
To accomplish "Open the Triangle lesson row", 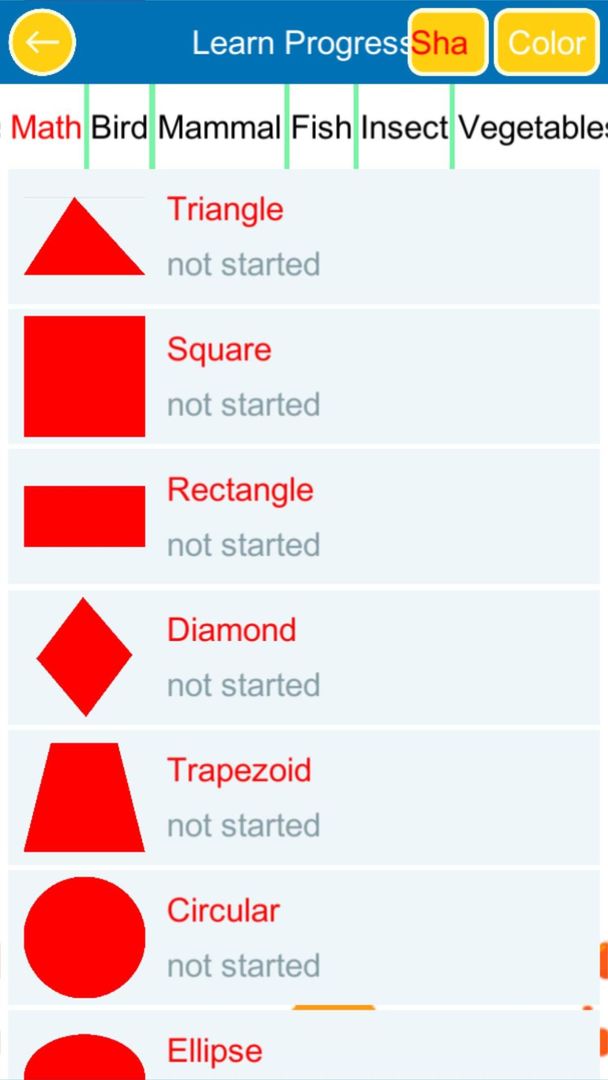I will point(304,237).
